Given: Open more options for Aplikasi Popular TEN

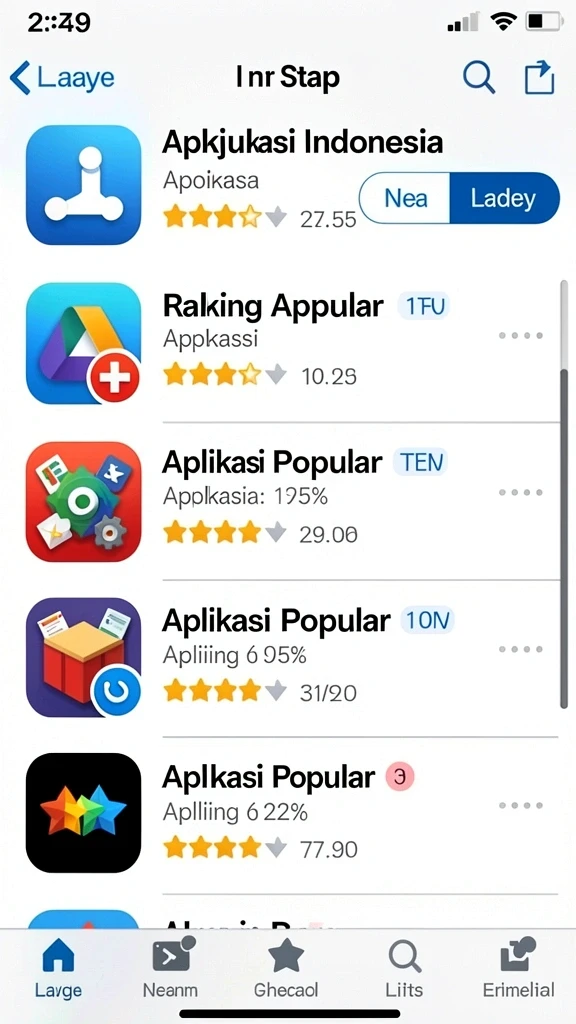Looking at the screenshot, I should click(520, 492).
